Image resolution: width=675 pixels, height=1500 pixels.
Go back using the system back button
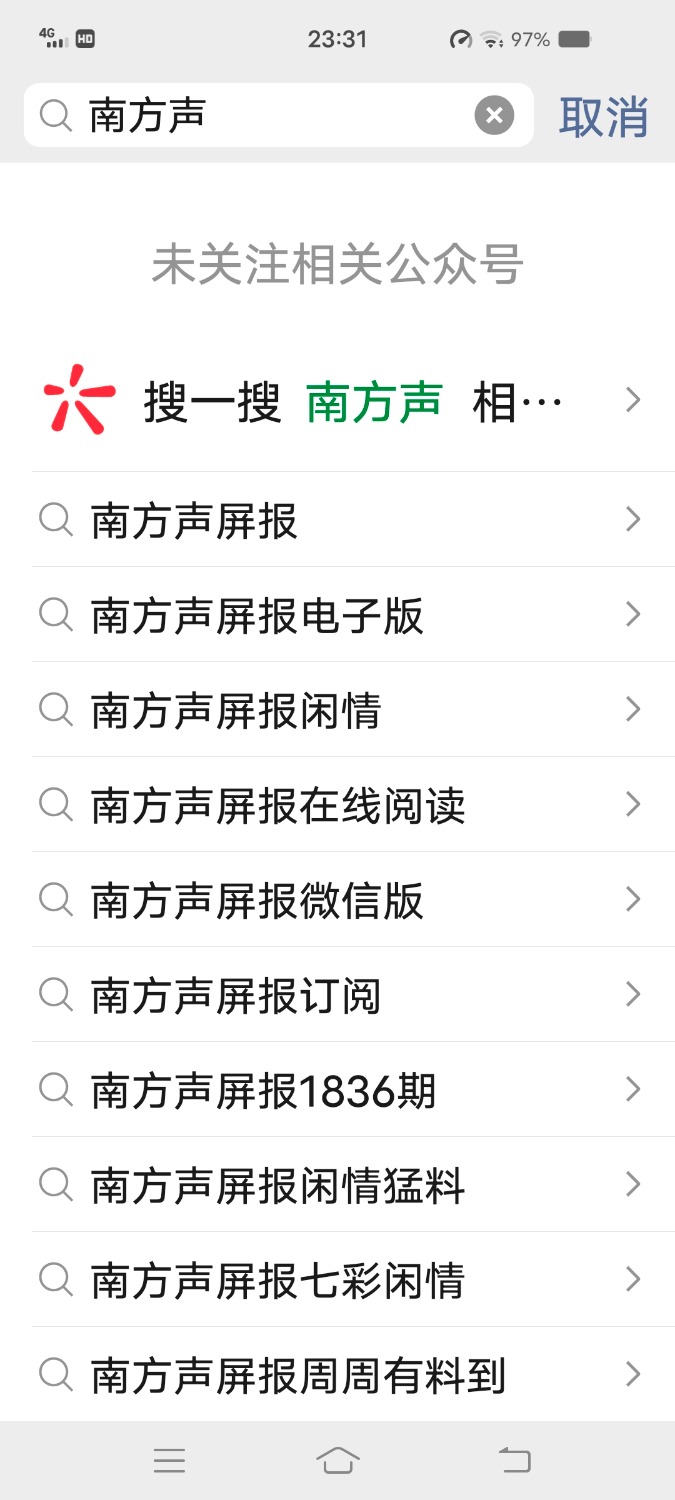pyautogui.click(x=515, y=1461)
